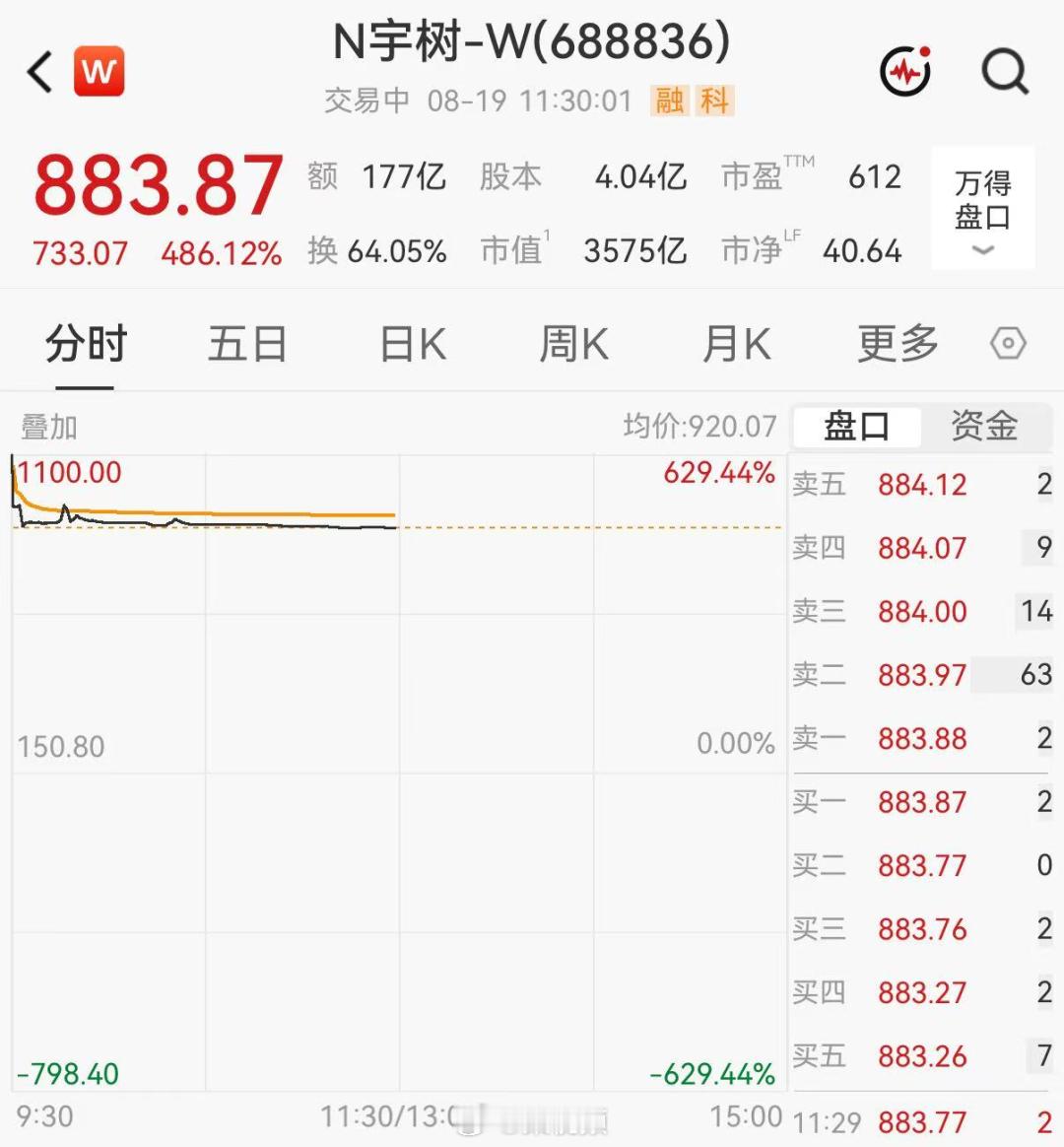Expand the 万得盘口 panel

(983, 209)
